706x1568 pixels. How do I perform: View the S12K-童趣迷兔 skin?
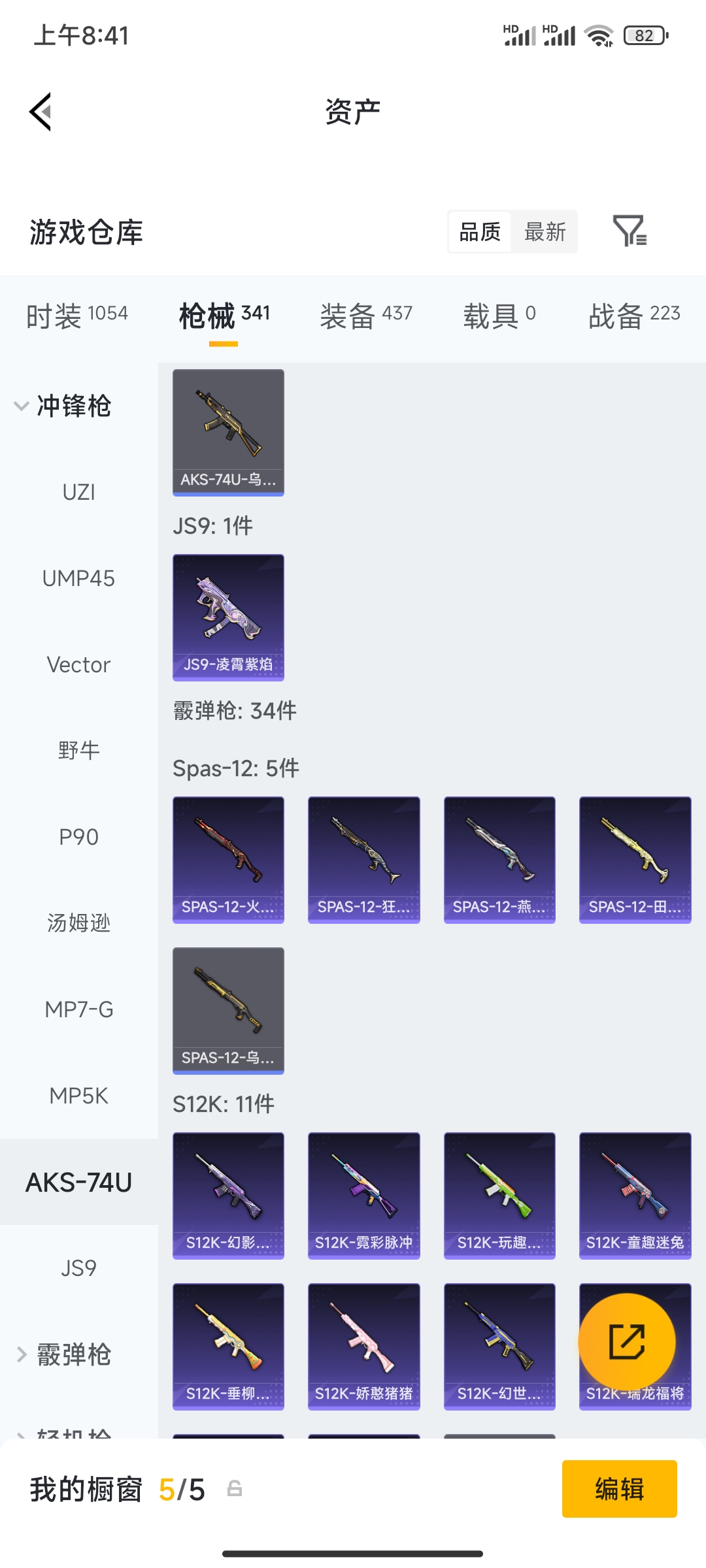(635, 1196)
